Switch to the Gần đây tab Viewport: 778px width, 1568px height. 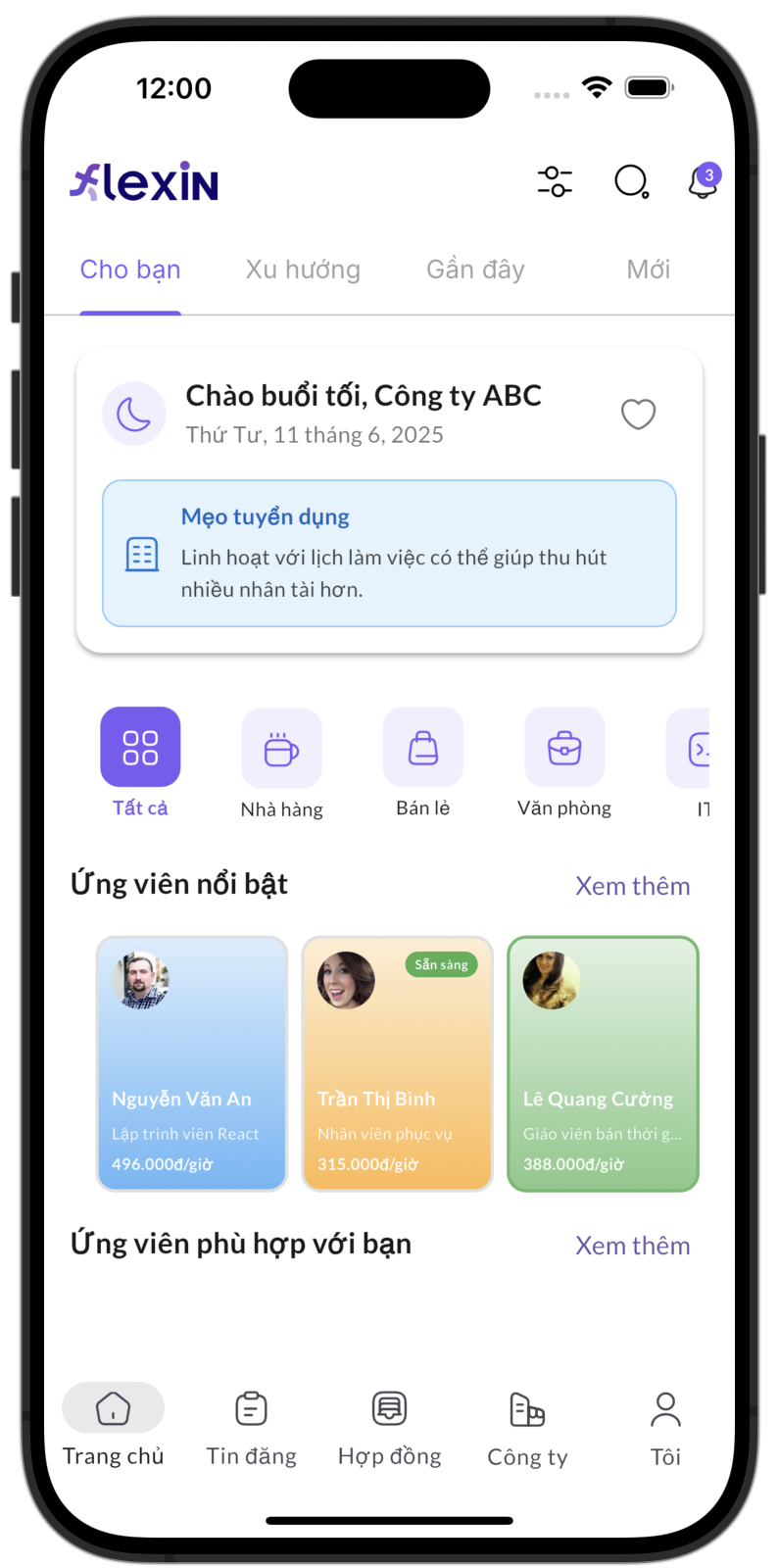click(x=475, y=269)
